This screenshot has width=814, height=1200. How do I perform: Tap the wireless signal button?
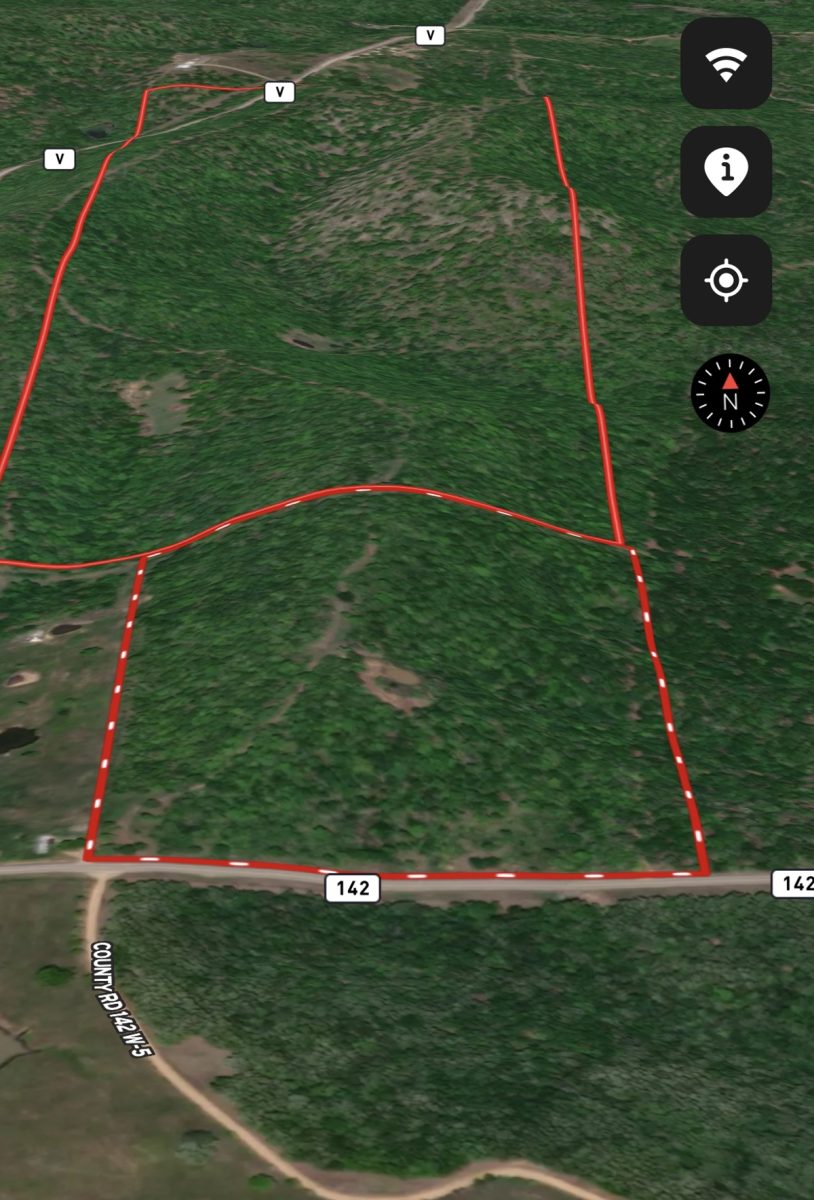(x=726, y=64)
